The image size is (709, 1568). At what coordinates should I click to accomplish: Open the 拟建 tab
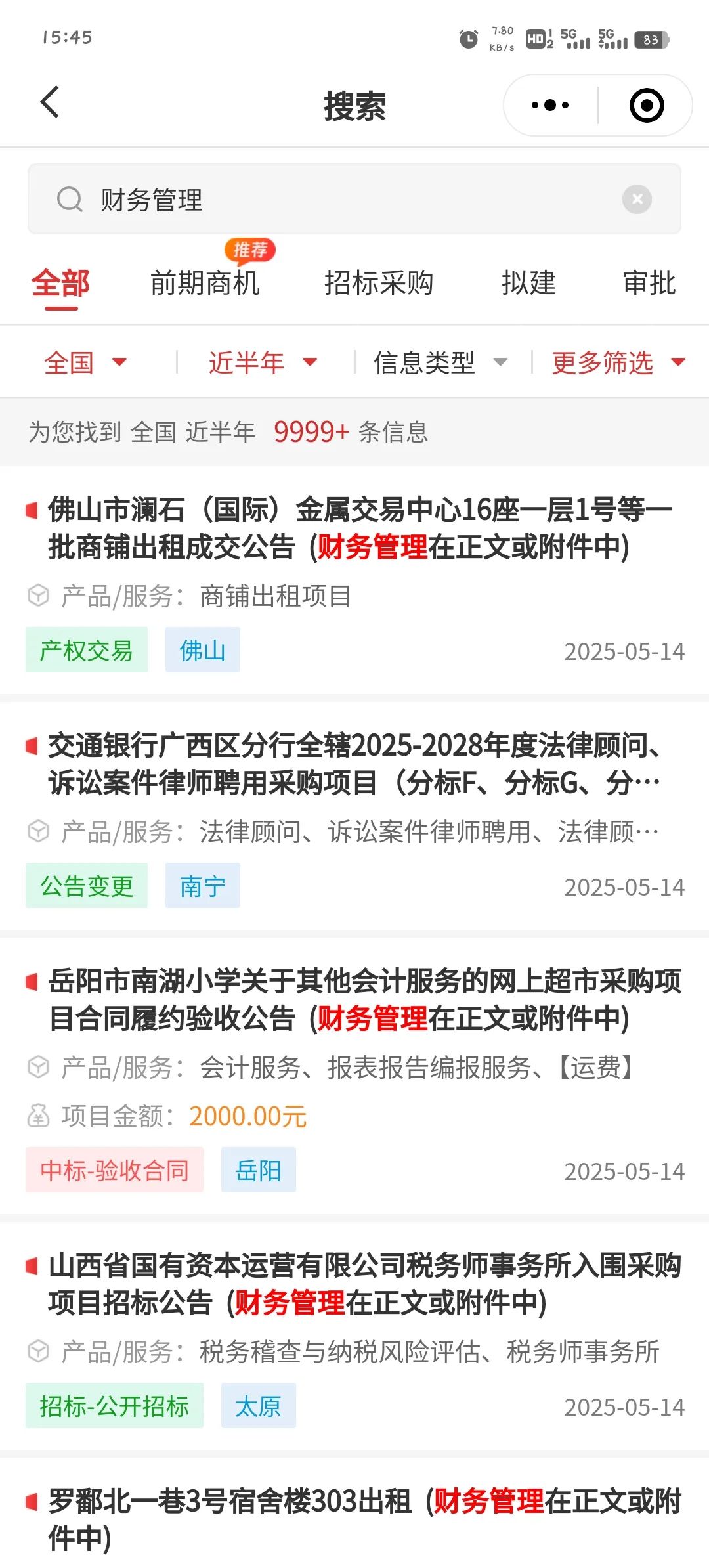coord(528,284)
